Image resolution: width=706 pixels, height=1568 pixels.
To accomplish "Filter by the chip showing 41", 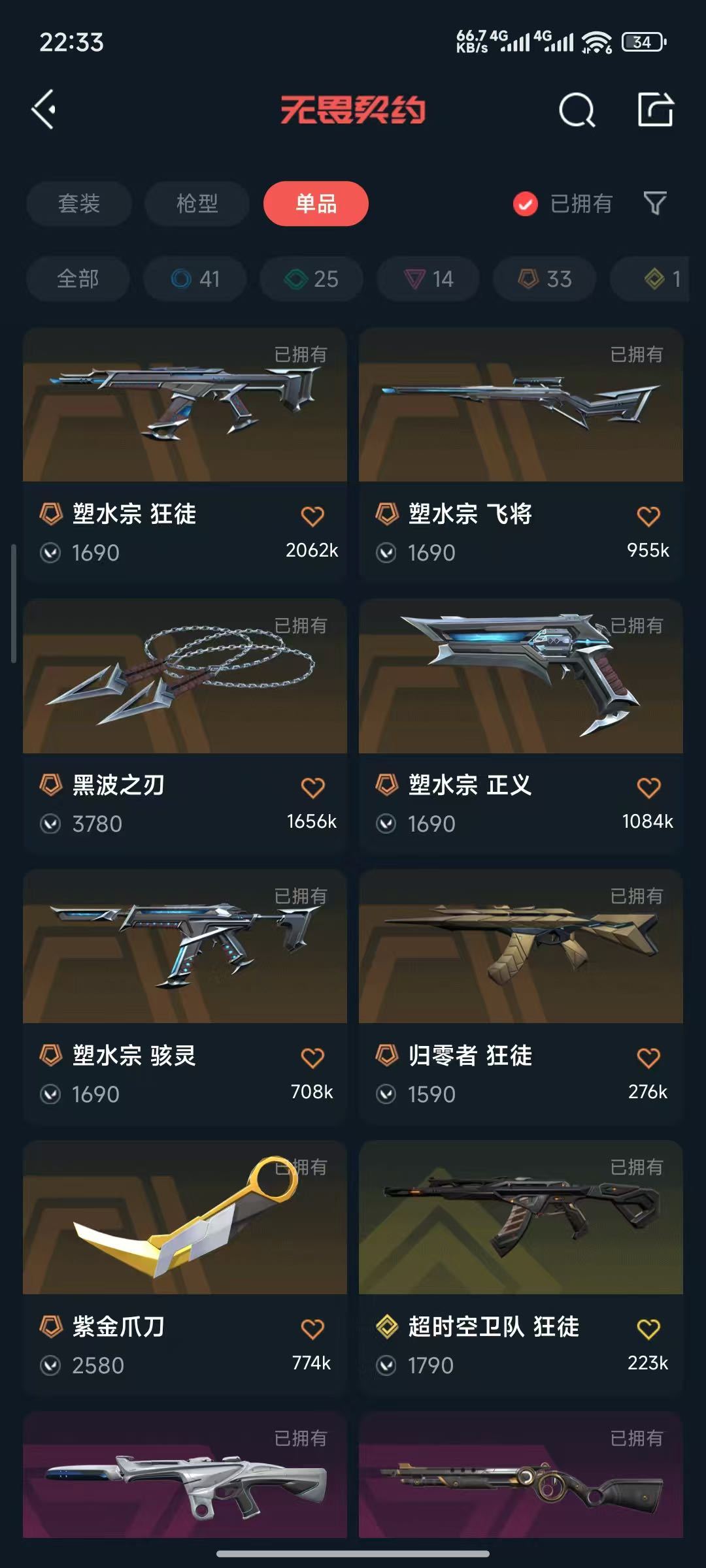I will coord(195,279).
